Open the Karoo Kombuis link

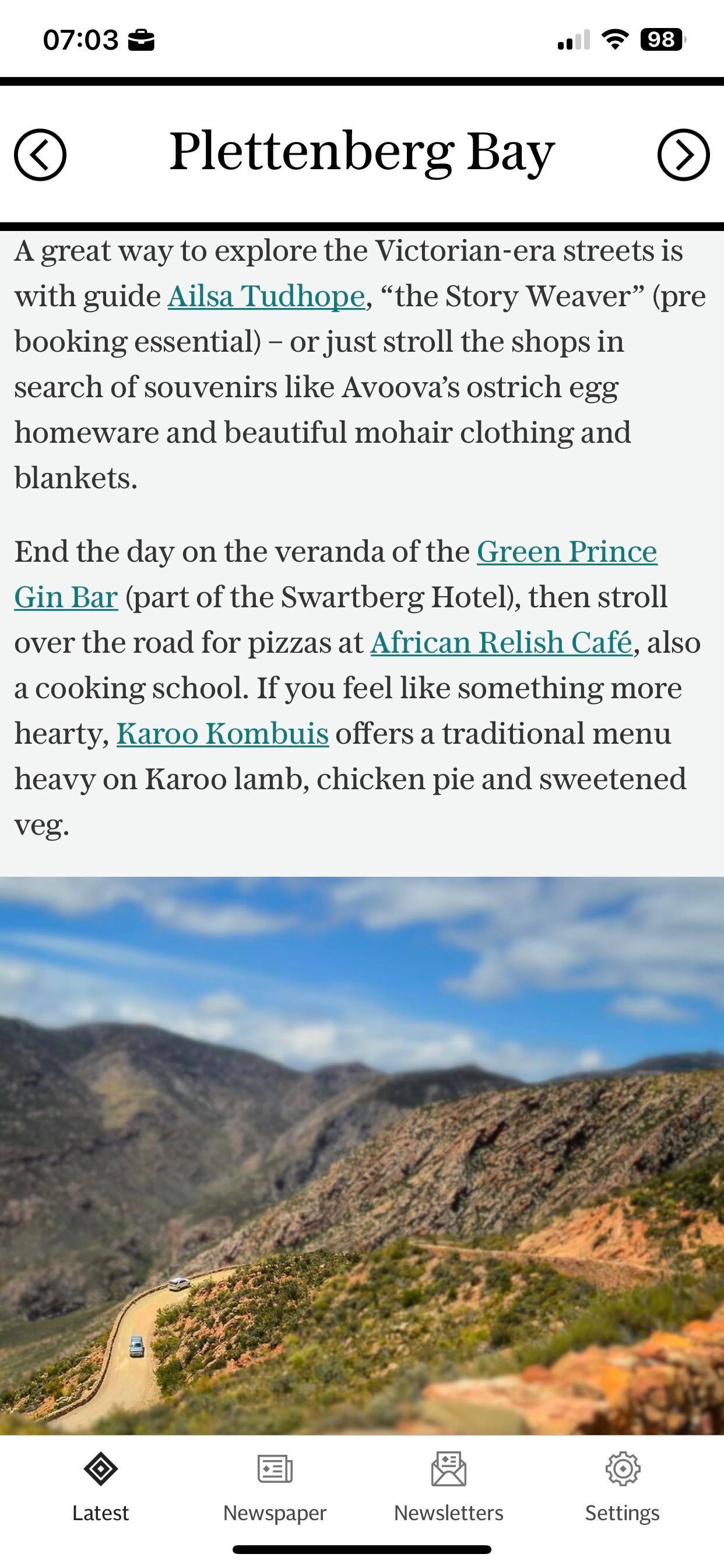click(x=222, y=733)
